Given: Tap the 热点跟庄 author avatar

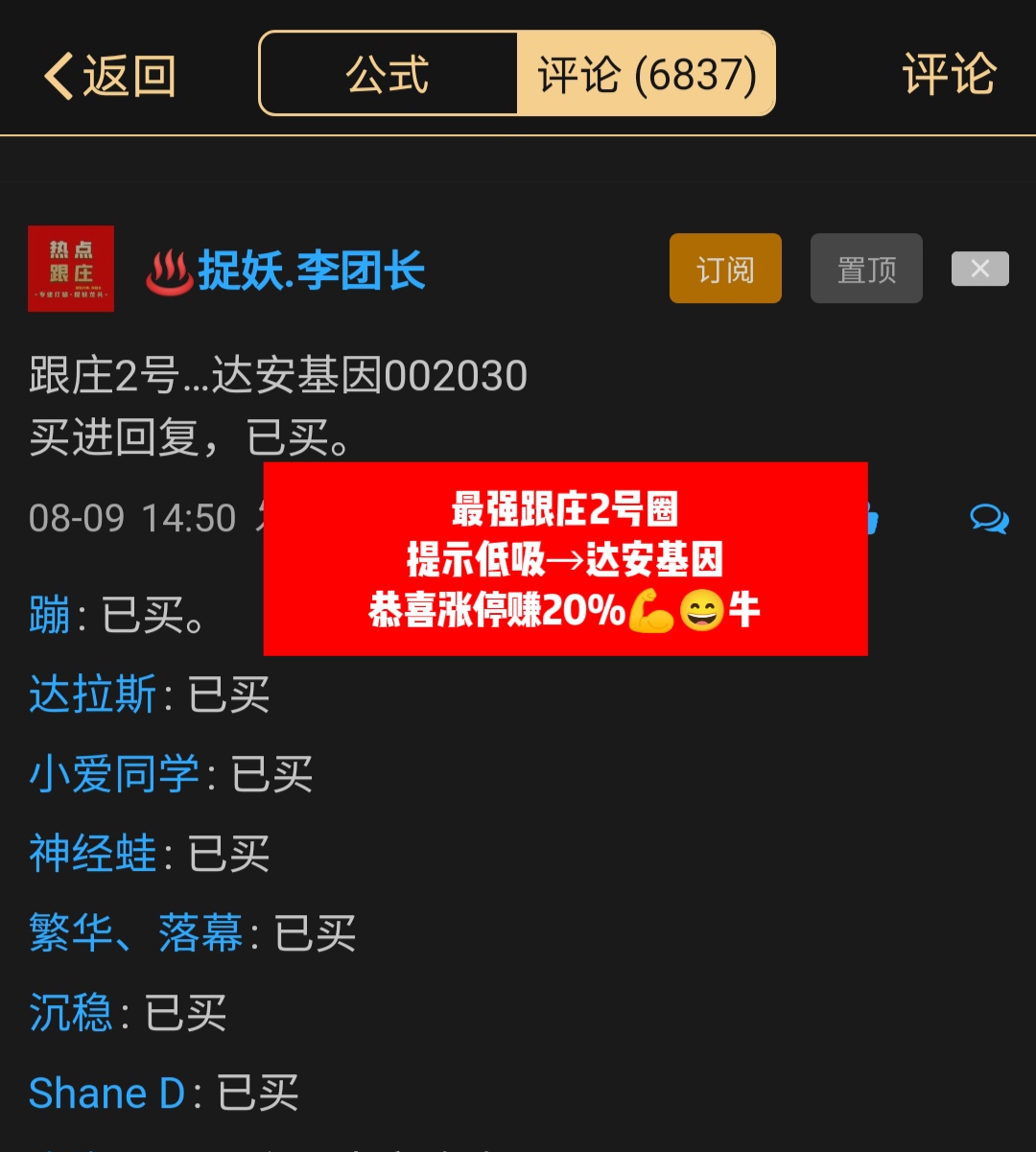Looking at the screenshot, I should click(x=71, y=269).
